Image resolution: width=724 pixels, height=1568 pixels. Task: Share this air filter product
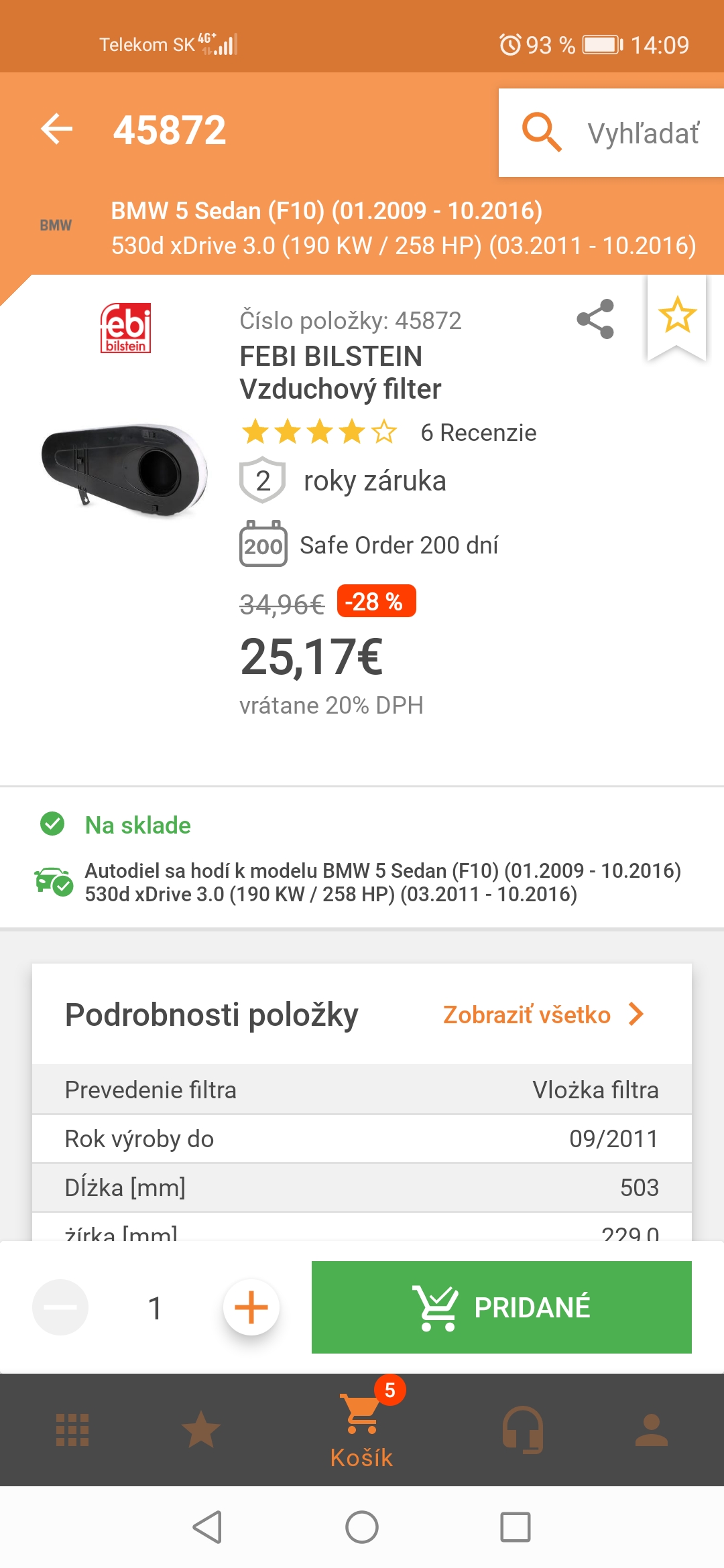[595, 319]
